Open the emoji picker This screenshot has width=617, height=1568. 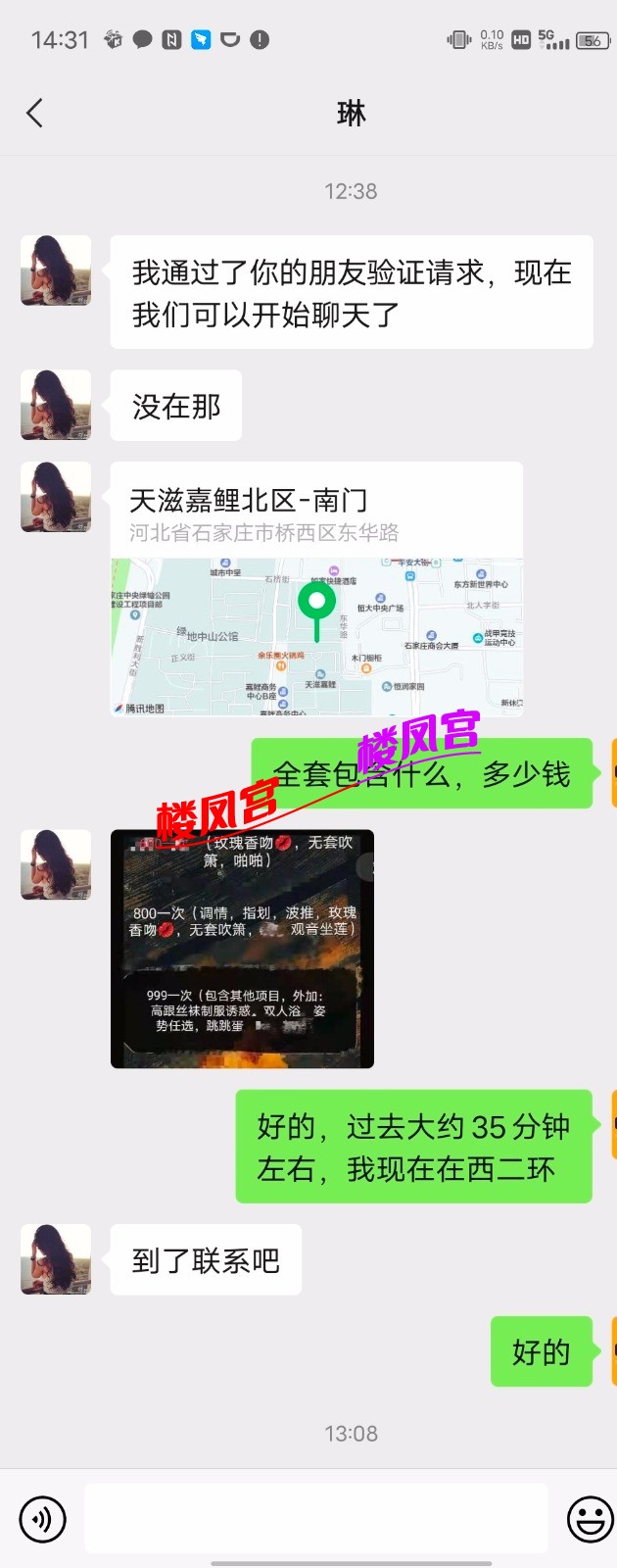(x=590, y=1520)
